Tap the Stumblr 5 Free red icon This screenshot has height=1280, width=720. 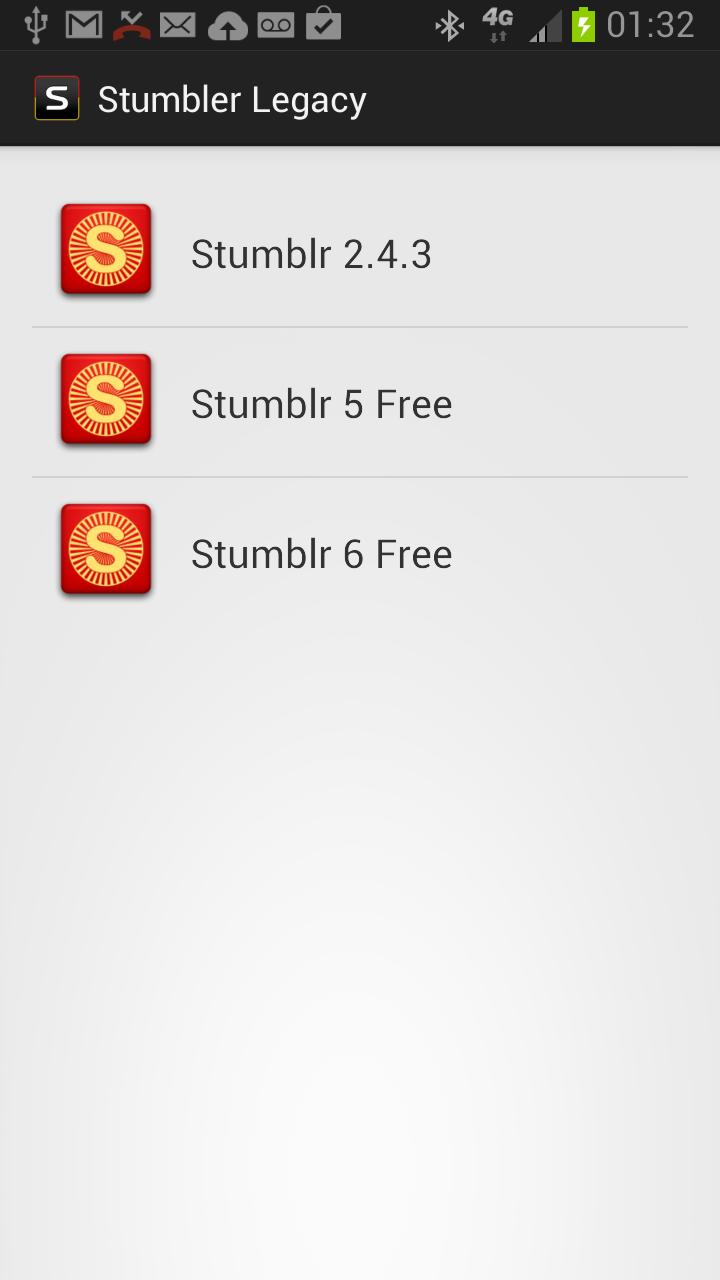coord(105,399)
